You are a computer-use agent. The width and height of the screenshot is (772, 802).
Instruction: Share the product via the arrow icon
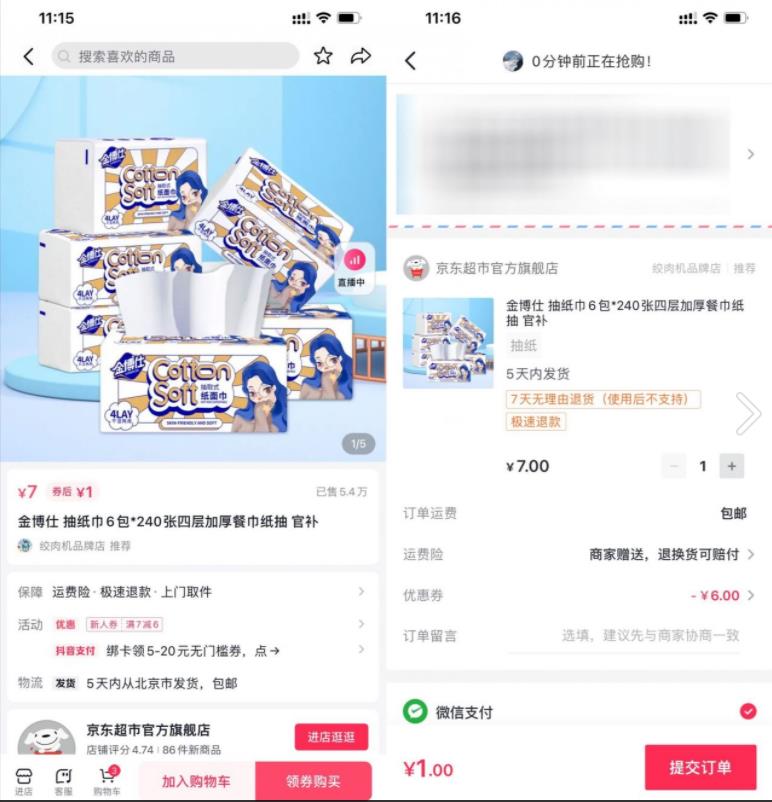point(361,56)
